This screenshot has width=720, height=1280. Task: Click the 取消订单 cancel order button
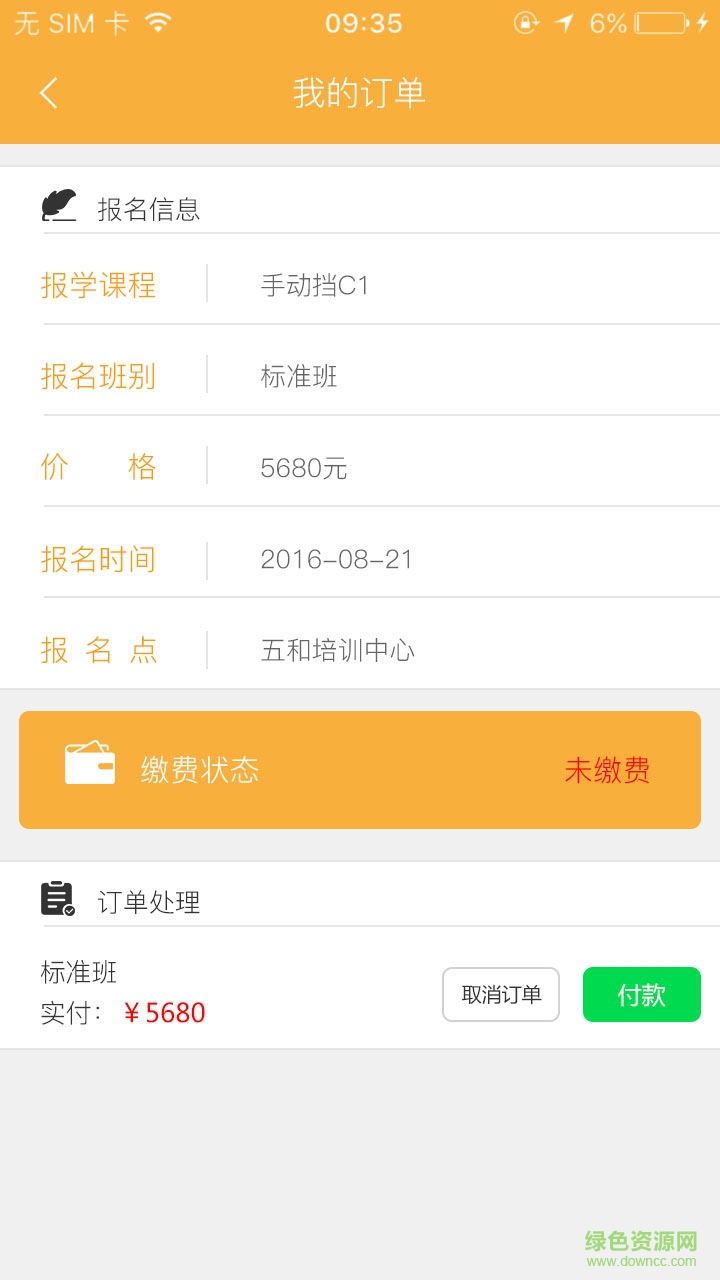coord(500,994)
